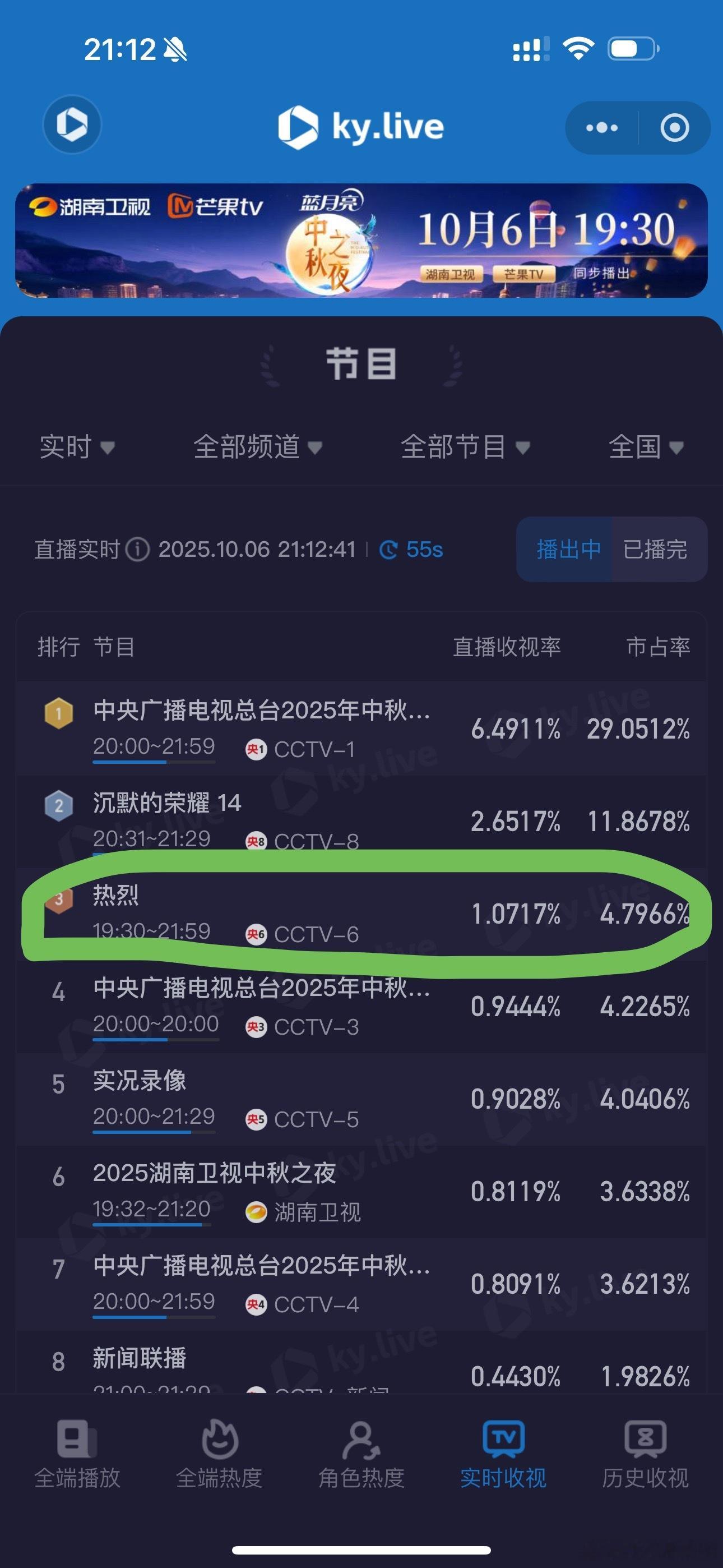Screen dimensions: 723x1568
Task: Open the 历史收视 tab
Action: point(646,1454)
